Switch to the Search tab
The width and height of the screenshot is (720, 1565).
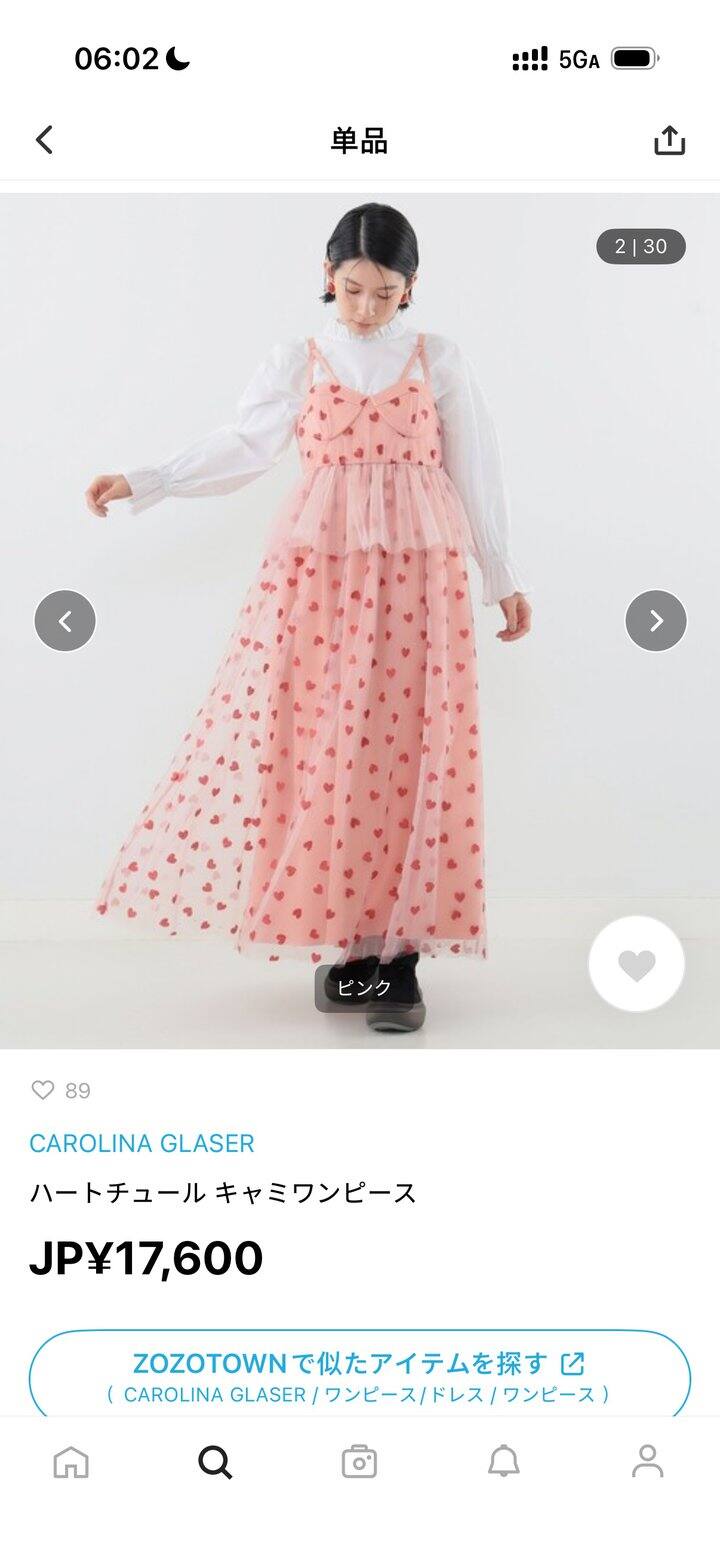click(x=215, y=1462)
